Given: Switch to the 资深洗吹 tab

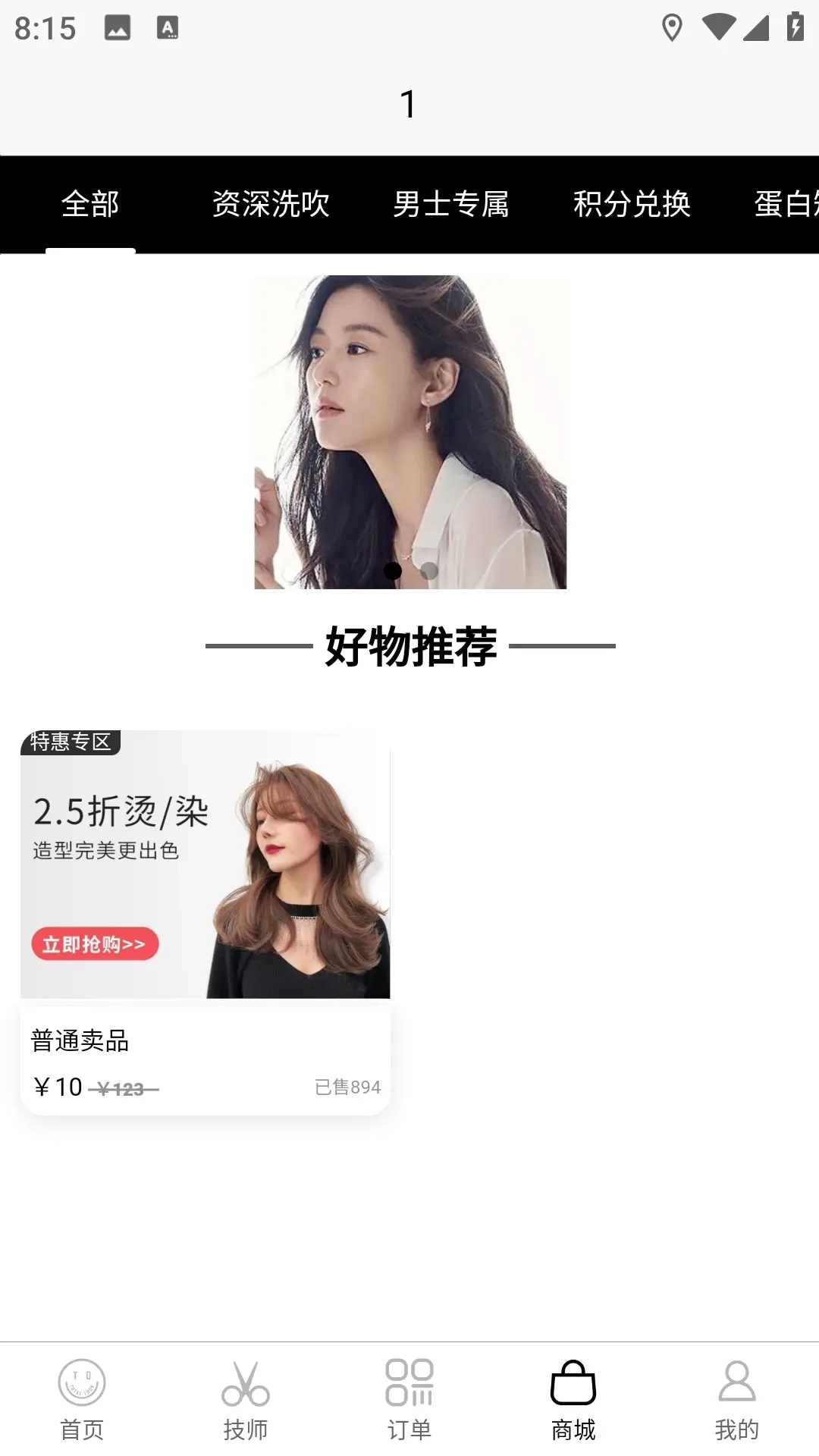Looking at the screenshot, I should pyautogui.click(x=271, y=204).
